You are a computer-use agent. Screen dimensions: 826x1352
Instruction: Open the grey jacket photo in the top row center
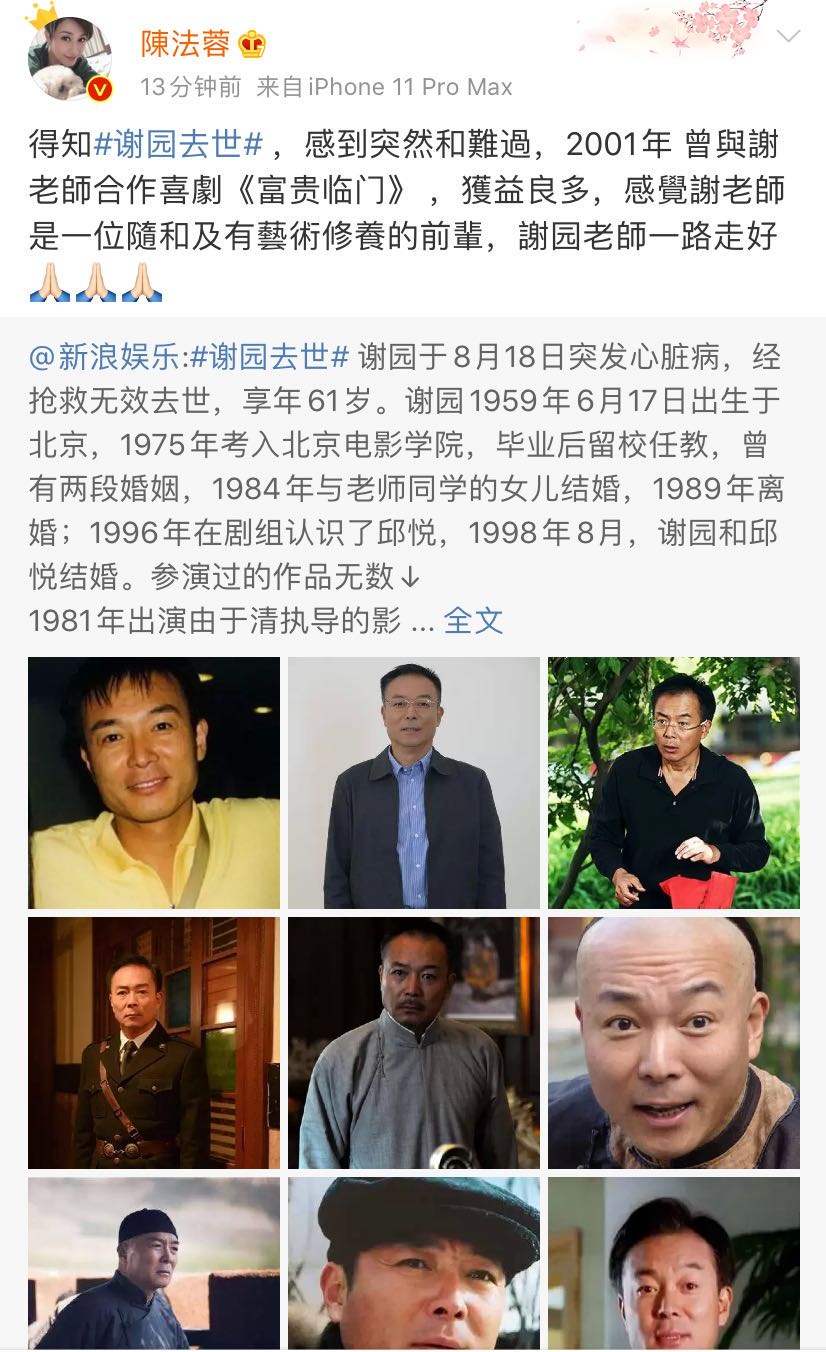coord(413,783)
